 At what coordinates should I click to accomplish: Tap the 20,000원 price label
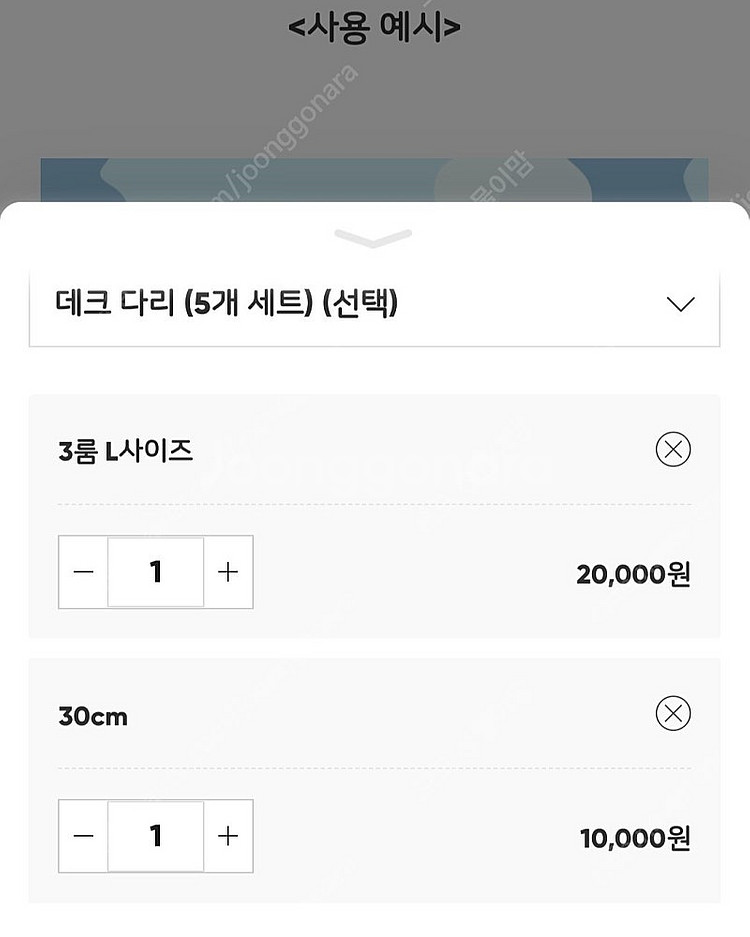tap(631, 572)
